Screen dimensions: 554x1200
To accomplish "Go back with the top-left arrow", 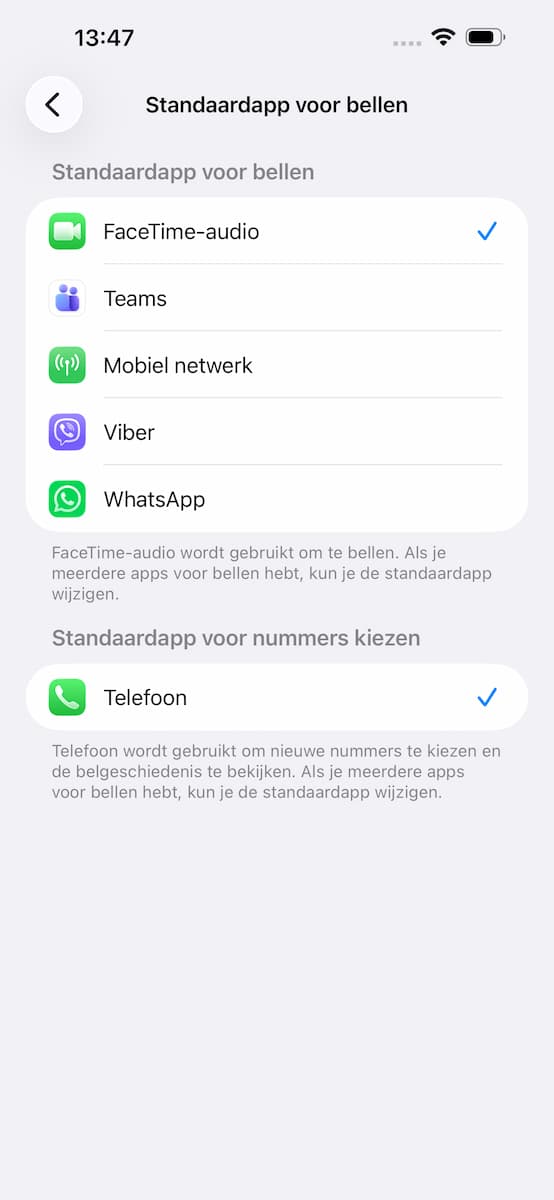I will (54, 104).
